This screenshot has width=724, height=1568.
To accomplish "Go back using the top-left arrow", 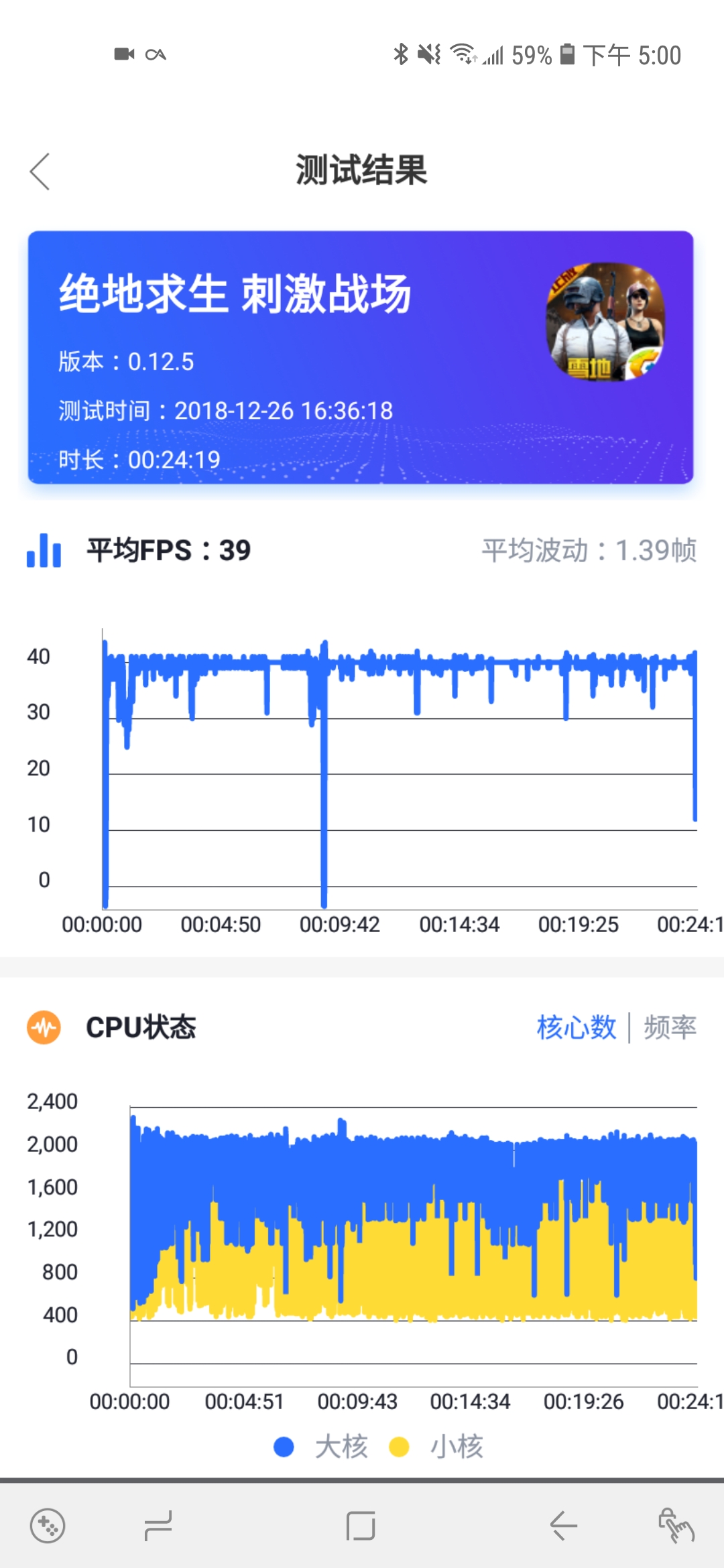I will pyautogui.click(x=40, y=172).
